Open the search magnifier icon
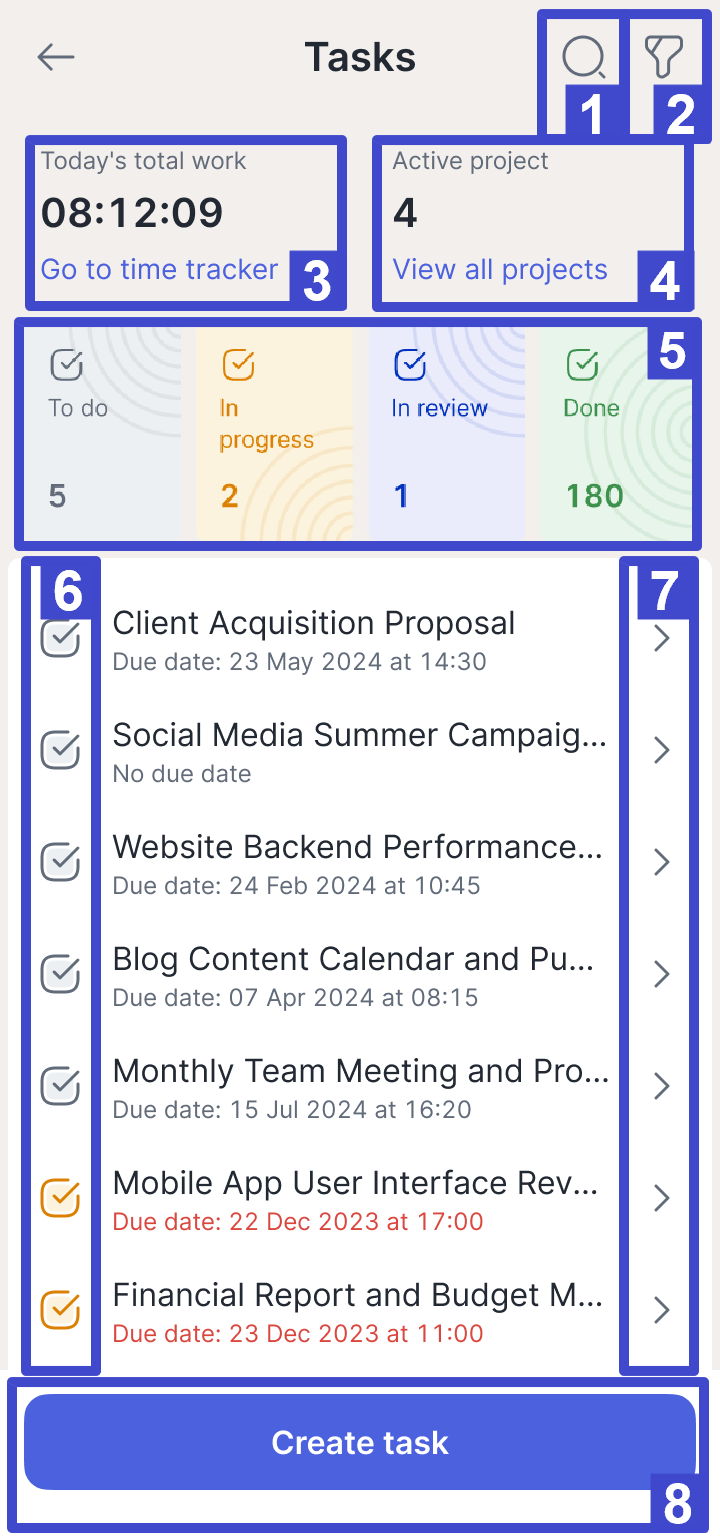720x1539 pixels. tap(584, 57)
